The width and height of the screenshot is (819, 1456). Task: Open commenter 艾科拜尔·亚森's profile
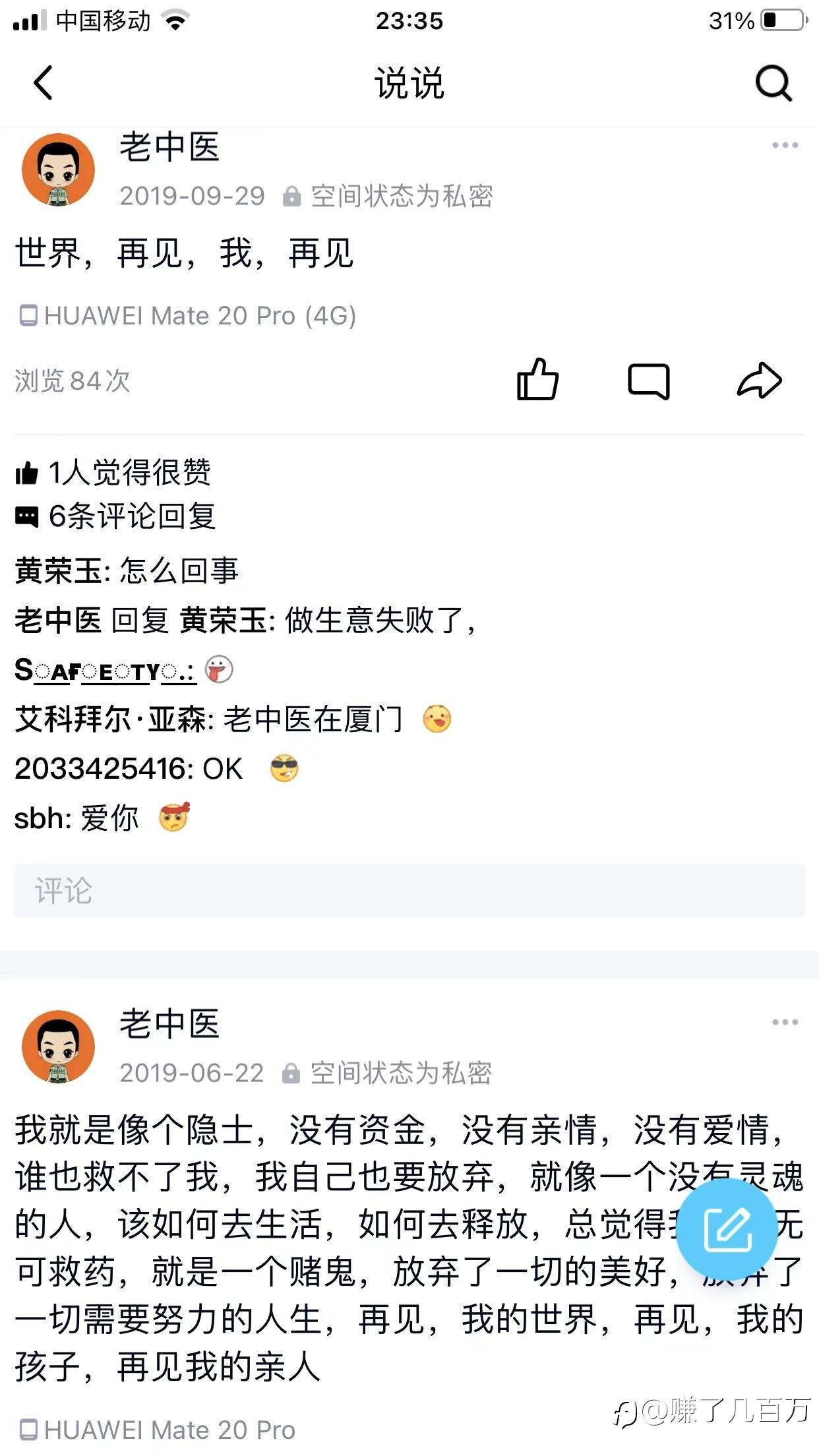111,719
